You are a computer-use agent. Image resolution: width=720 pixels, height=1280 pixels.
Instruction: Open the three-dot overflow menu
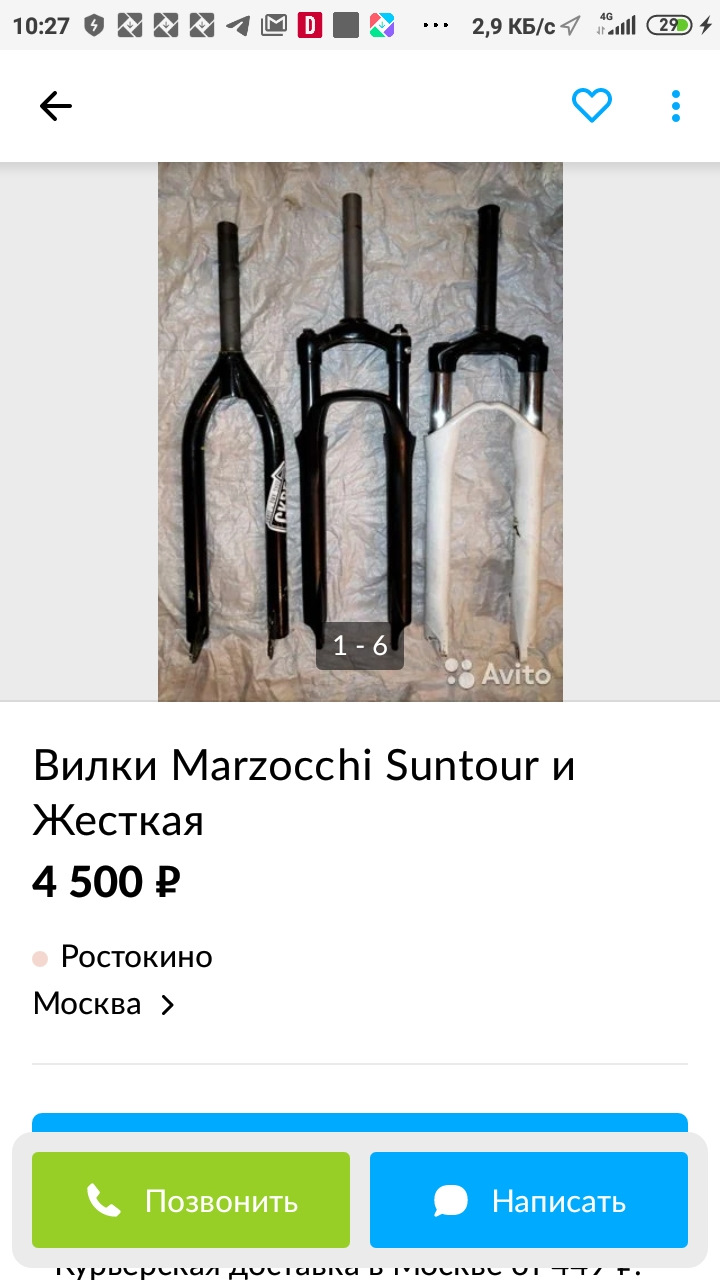(676, 106)
